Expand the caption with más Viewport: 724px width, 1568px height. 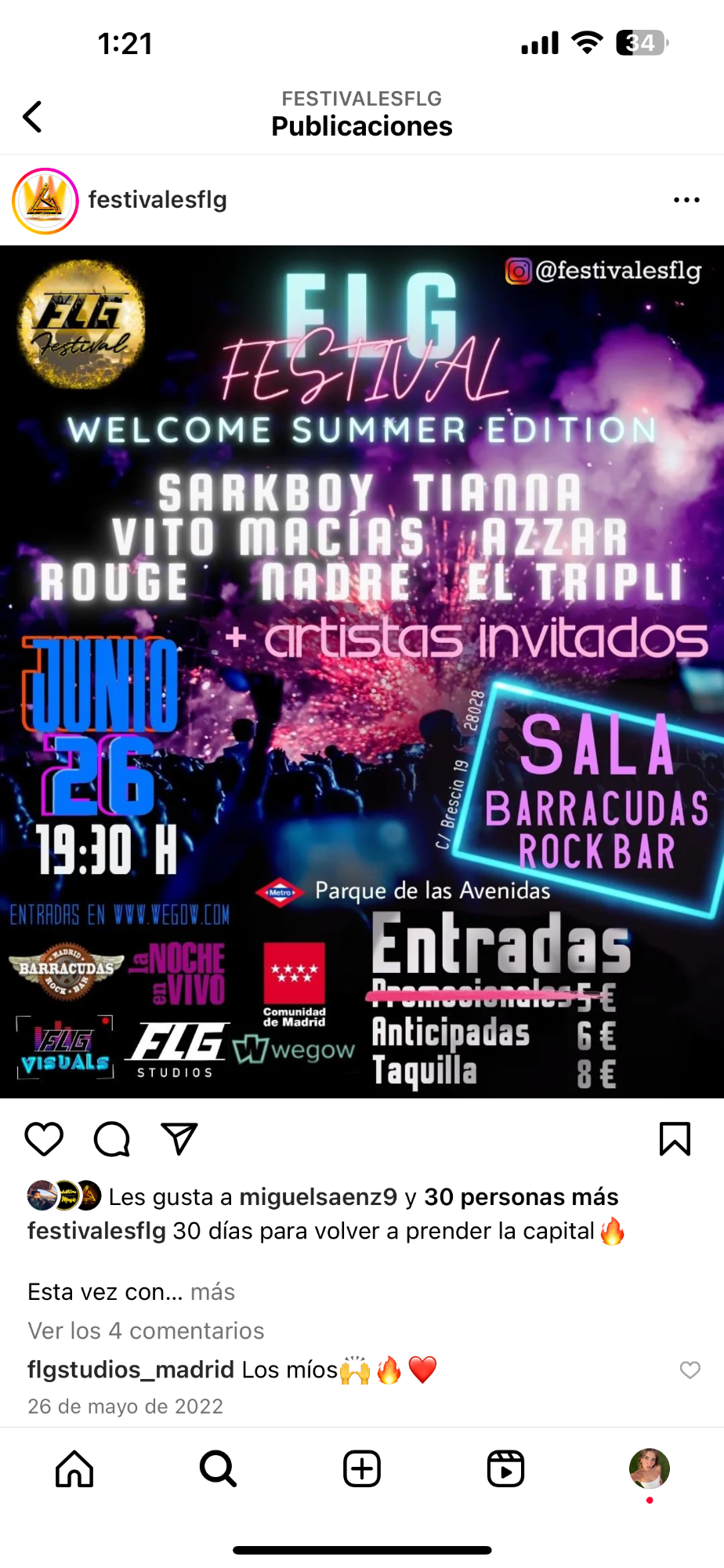point(212,1291)
